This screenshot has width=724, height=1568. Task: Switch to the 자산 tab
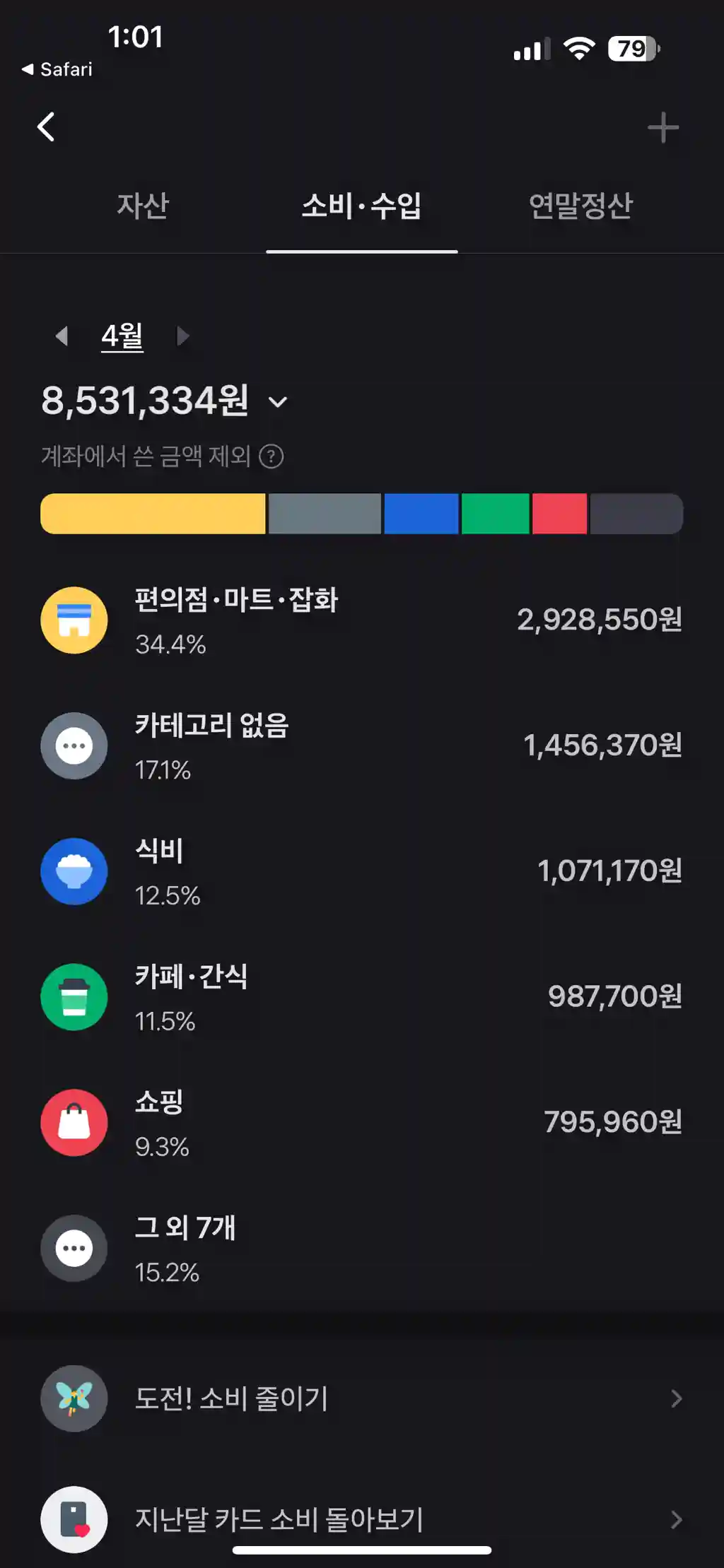click(x=143, y=206)
